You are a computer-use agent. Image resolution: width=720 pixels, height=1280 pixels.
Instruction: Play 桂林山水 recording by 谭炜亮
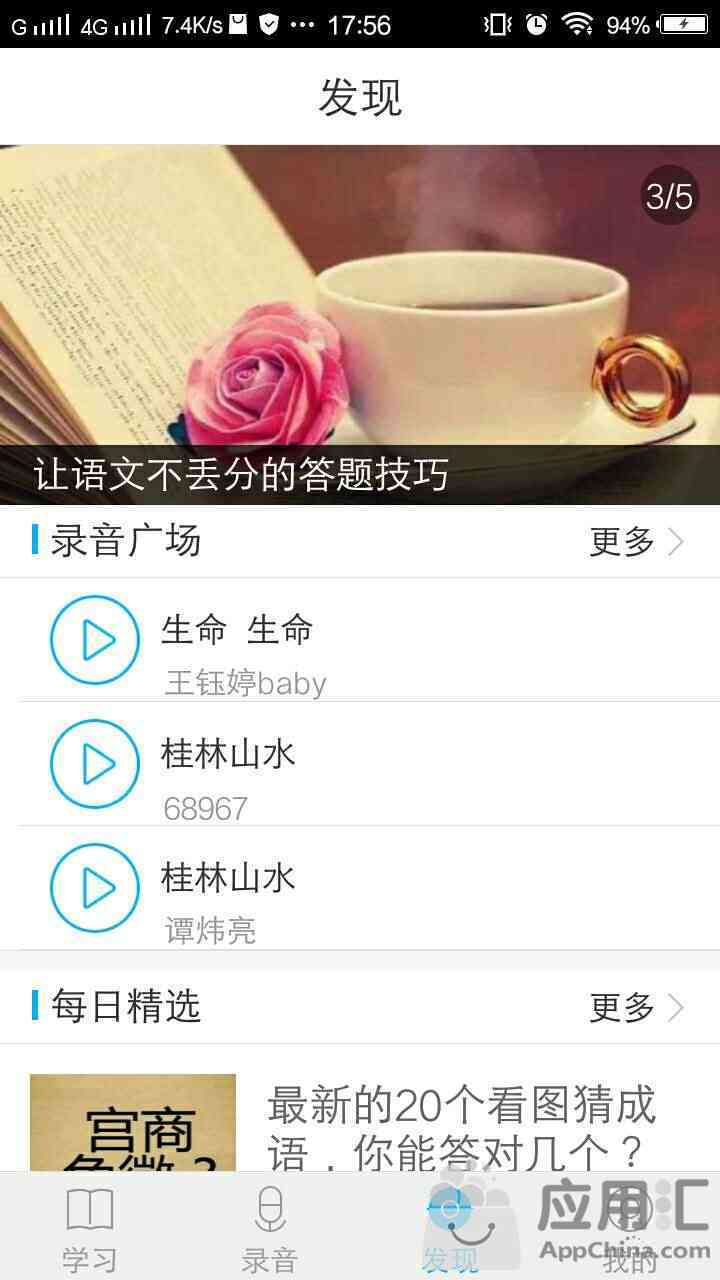(95, 888)
